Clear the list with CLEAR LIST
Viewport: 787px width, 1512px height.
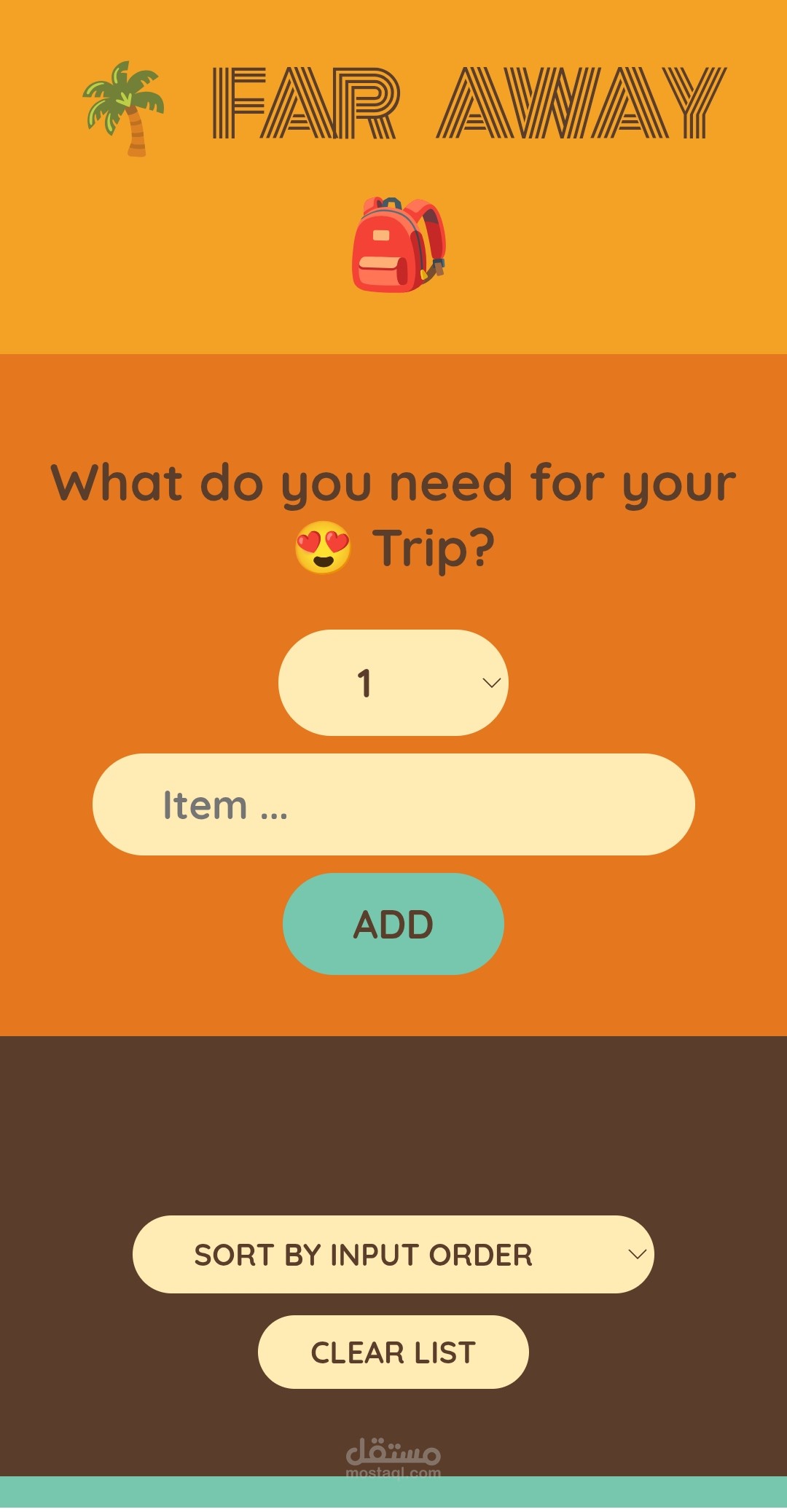click(x=393, y=1352)
